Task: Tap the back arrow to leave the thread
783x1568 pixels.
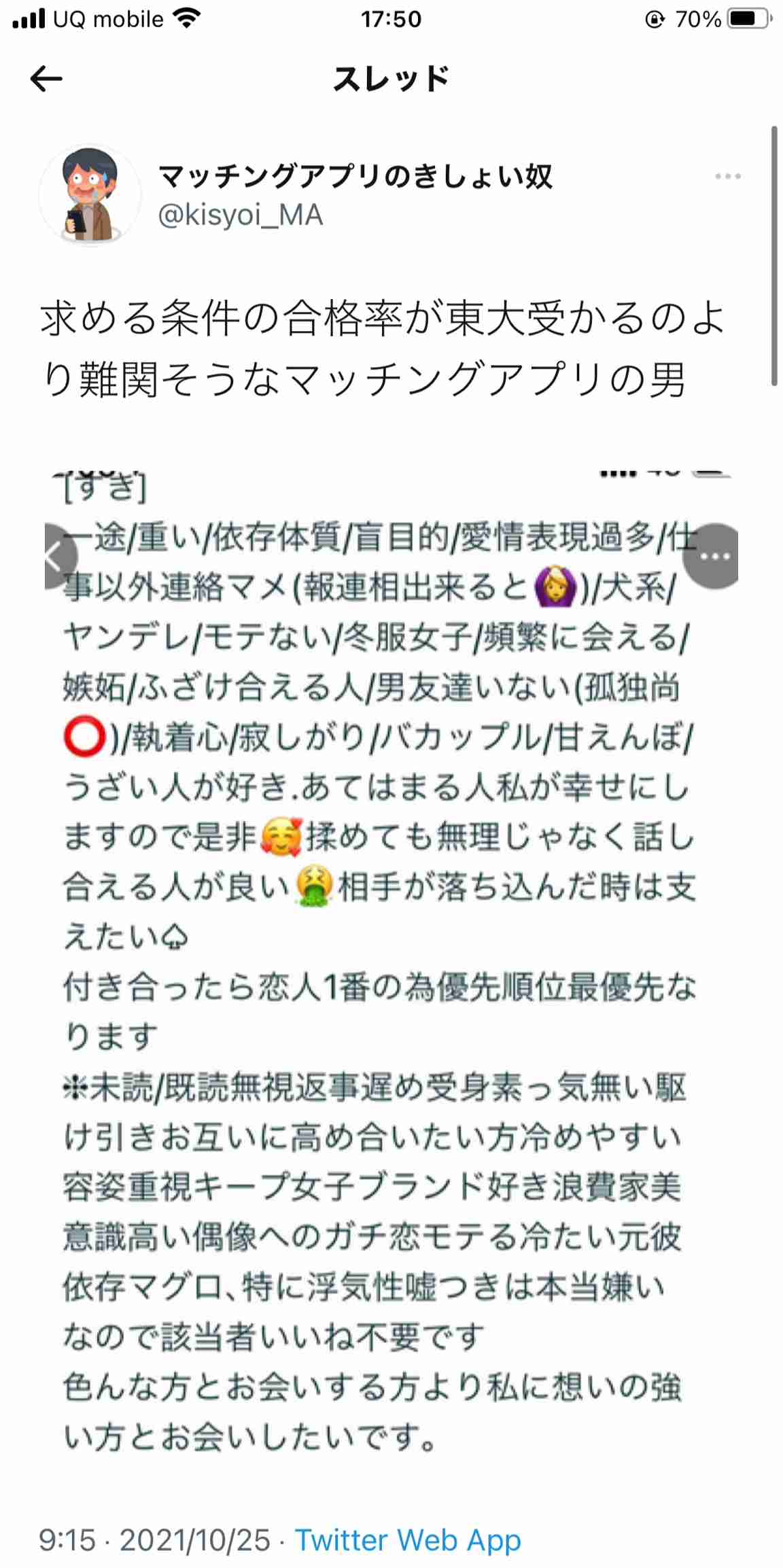Action: [x=45, y=80]
